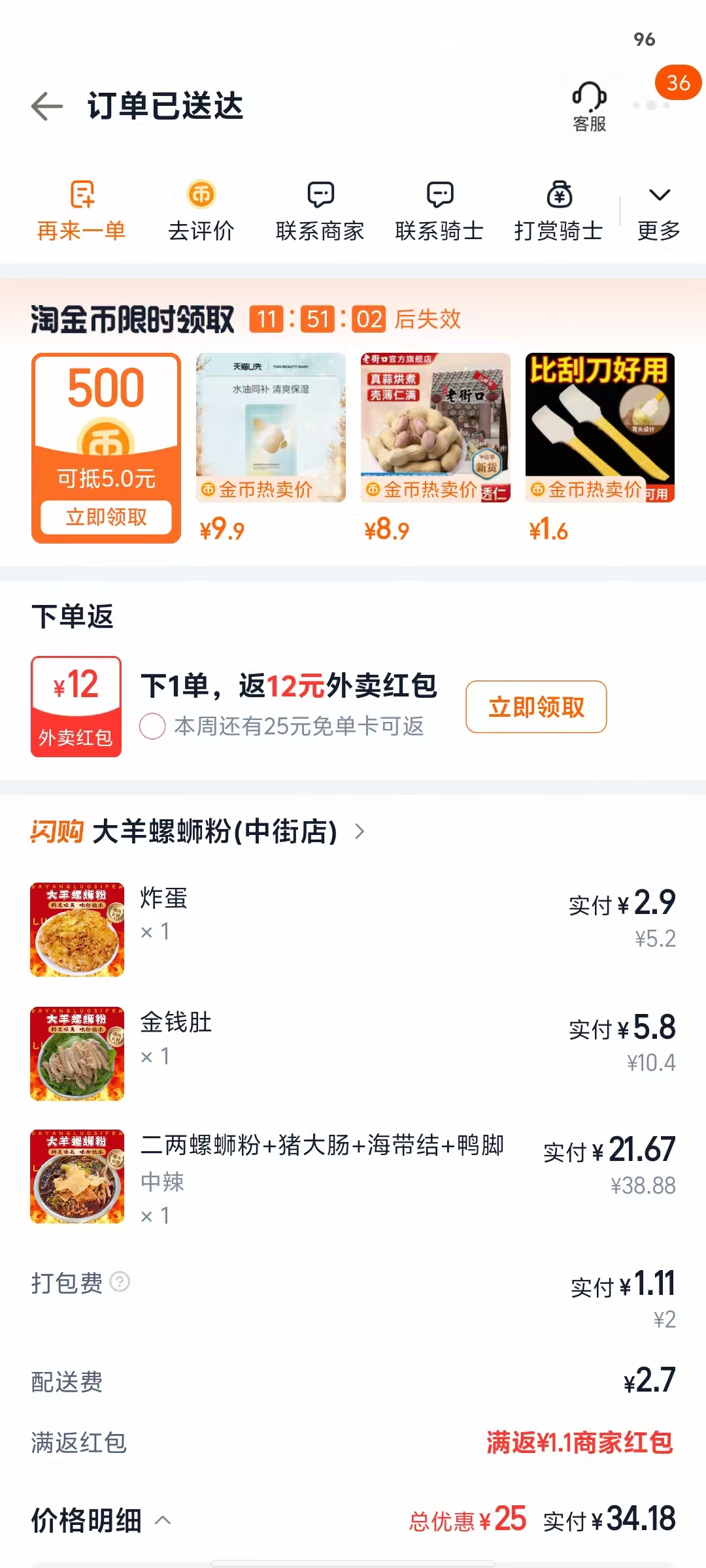Open 去评价 to rate the order
The height and width of the screenshot is (1568, 706).
(201, 211)
